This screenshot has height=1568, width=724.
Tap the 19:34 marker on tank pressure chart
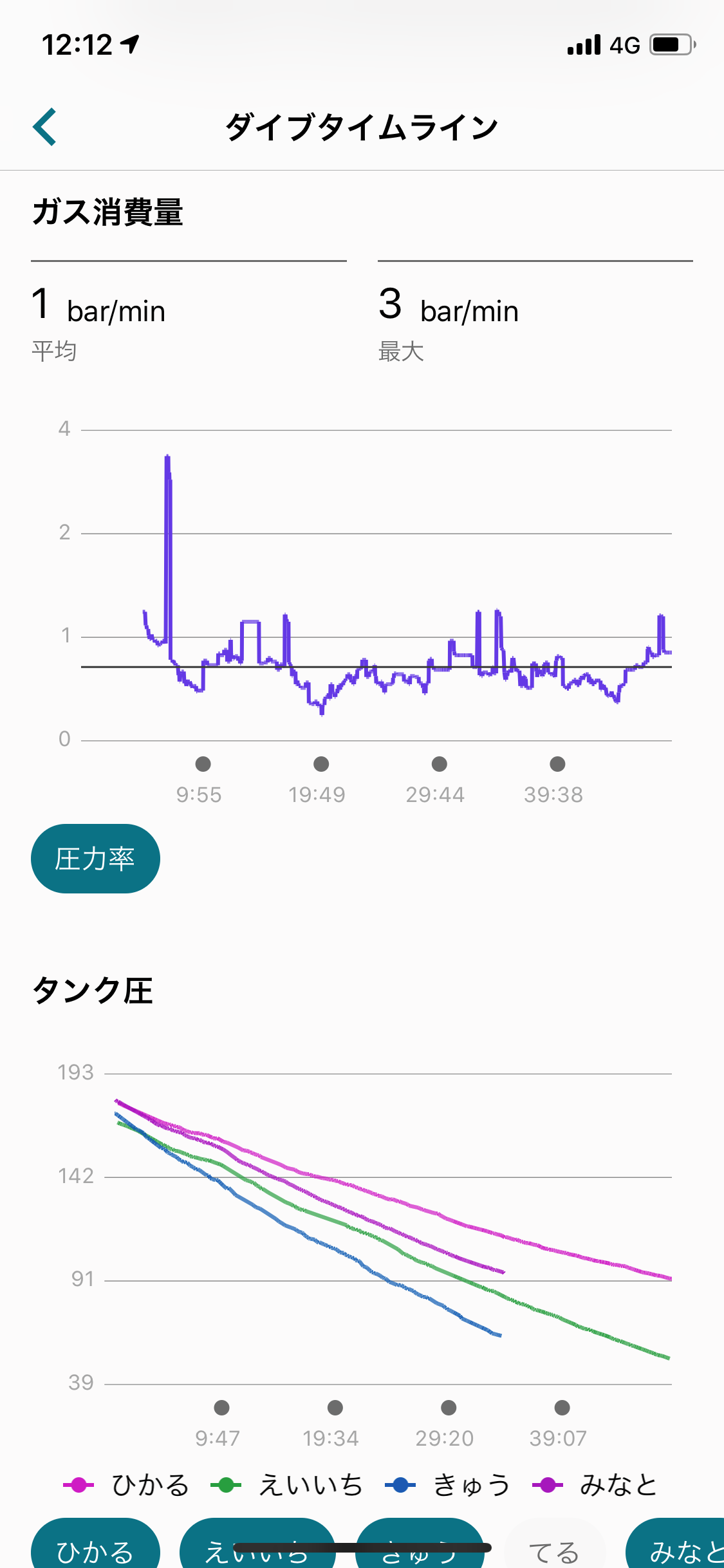pos(335,1408)
